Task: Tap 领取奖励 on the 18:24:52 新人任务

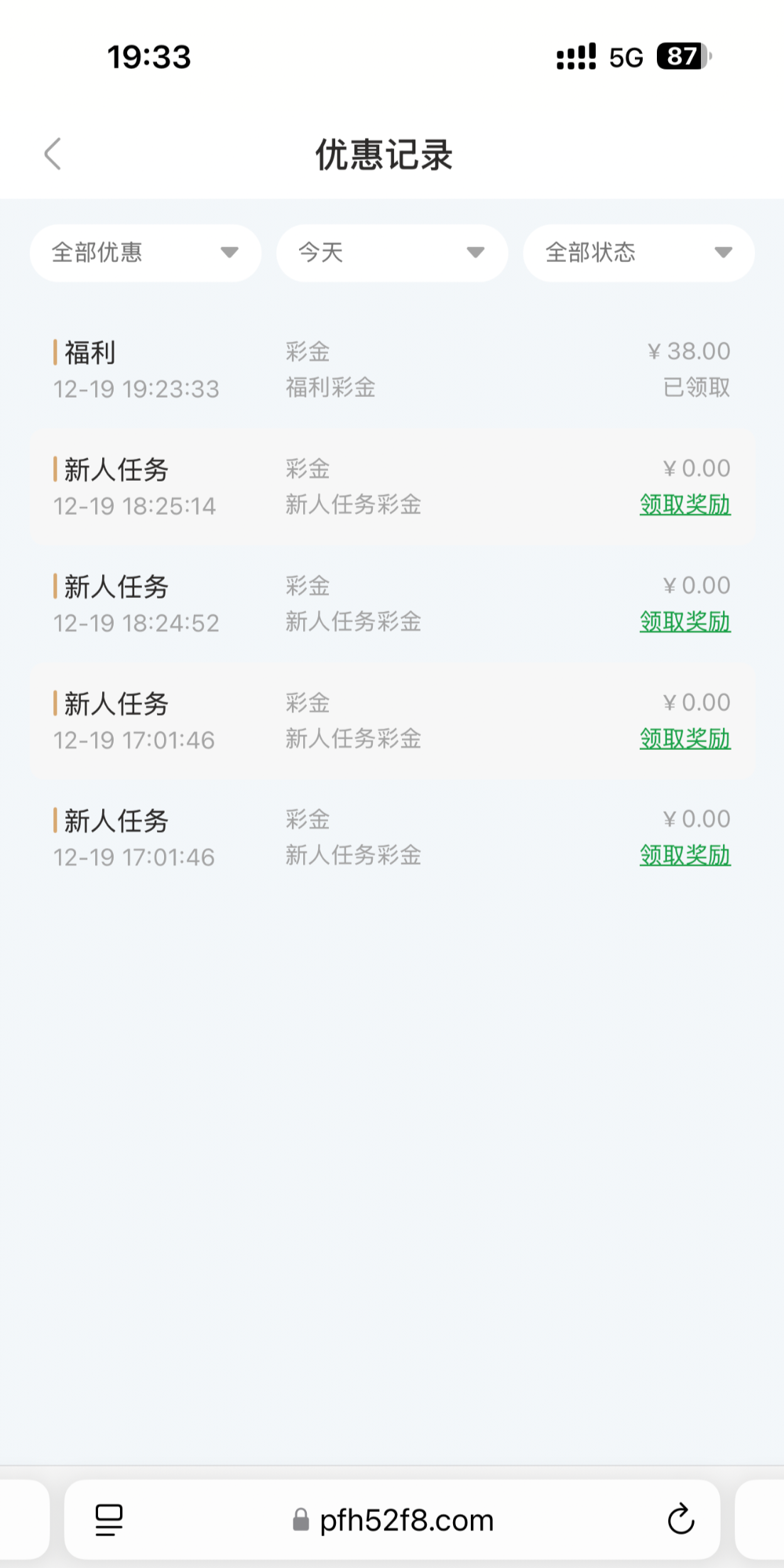Action: tap(685, 622)
